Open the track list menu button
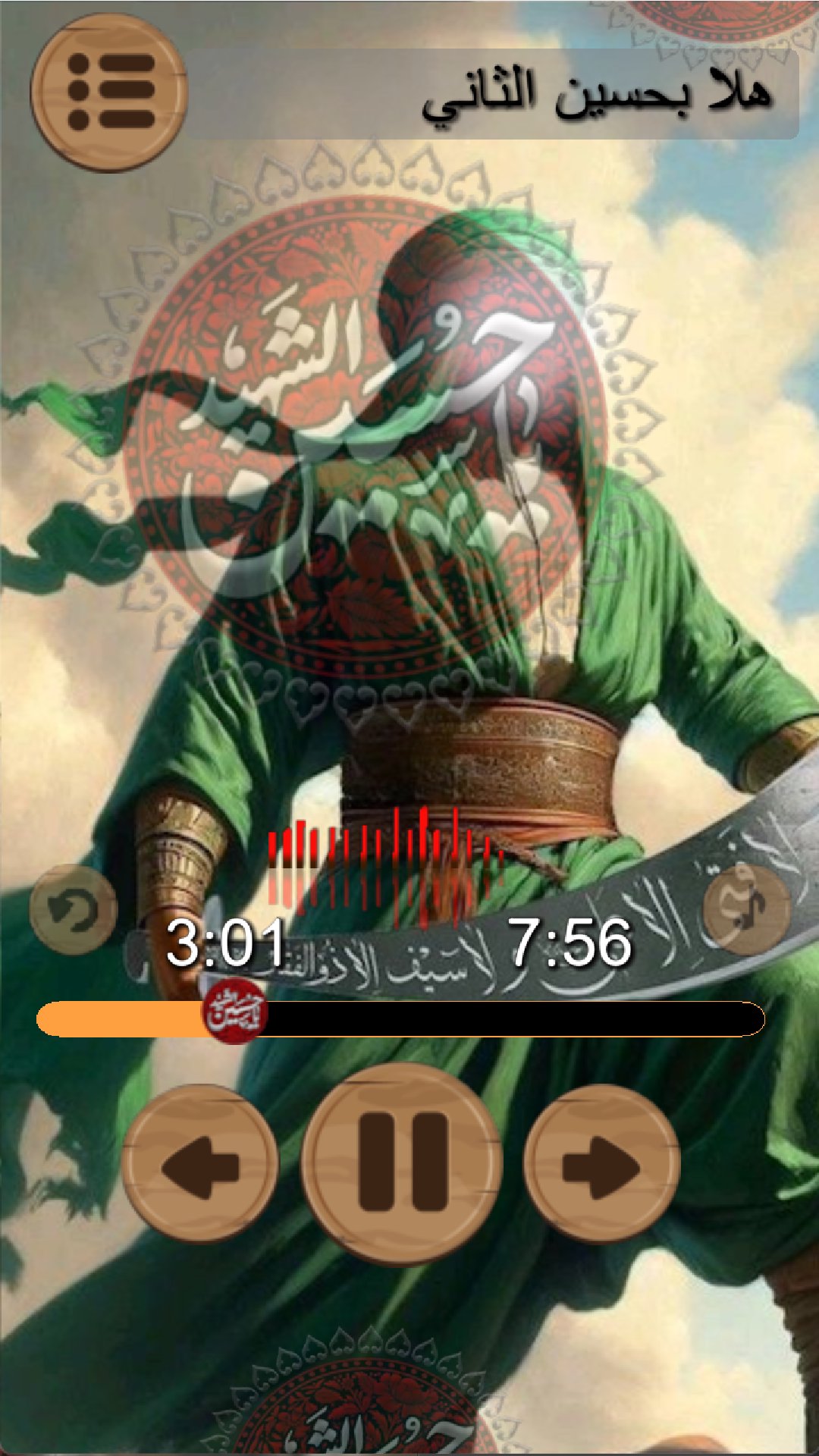 [x=109, y=93]
